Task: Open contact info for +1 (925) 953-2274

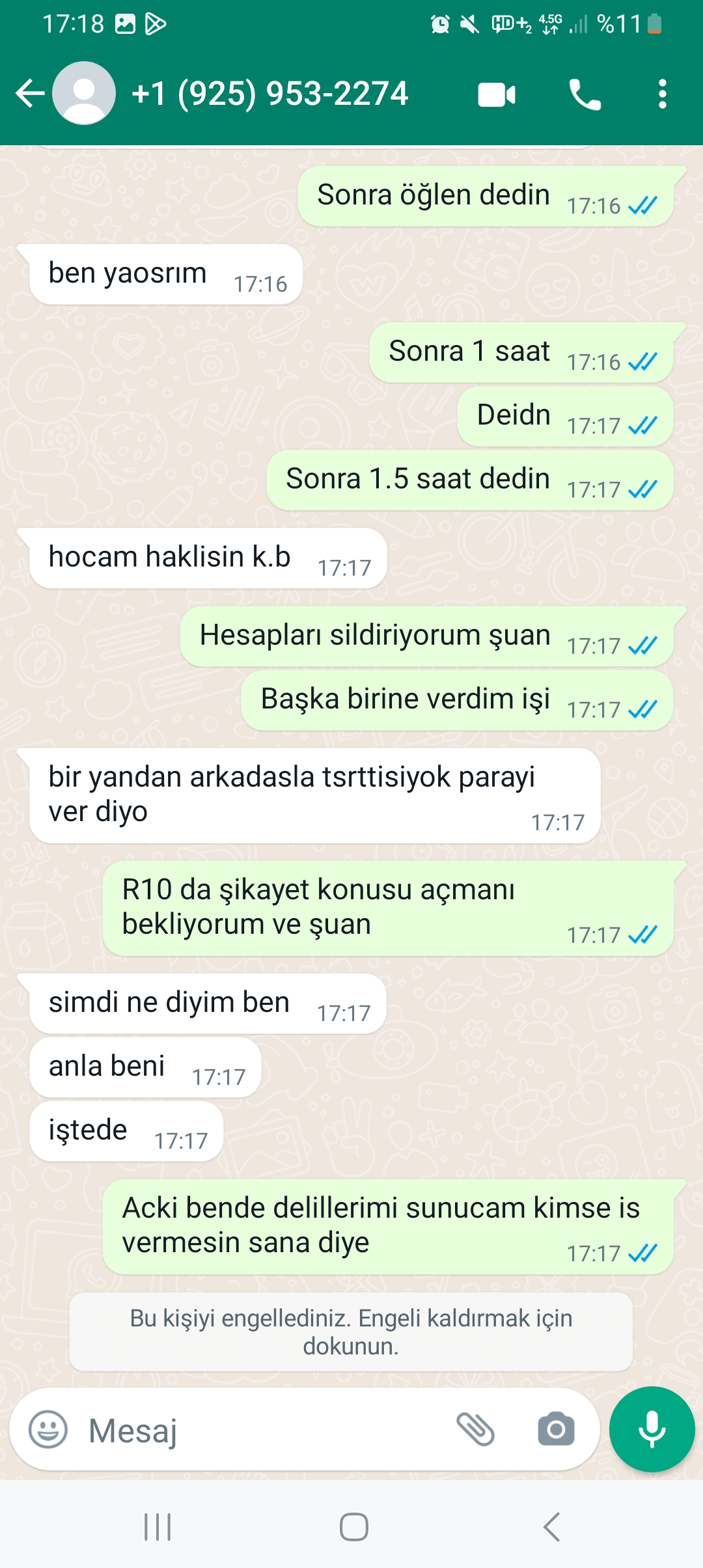Action: click(x=269, y=94)
